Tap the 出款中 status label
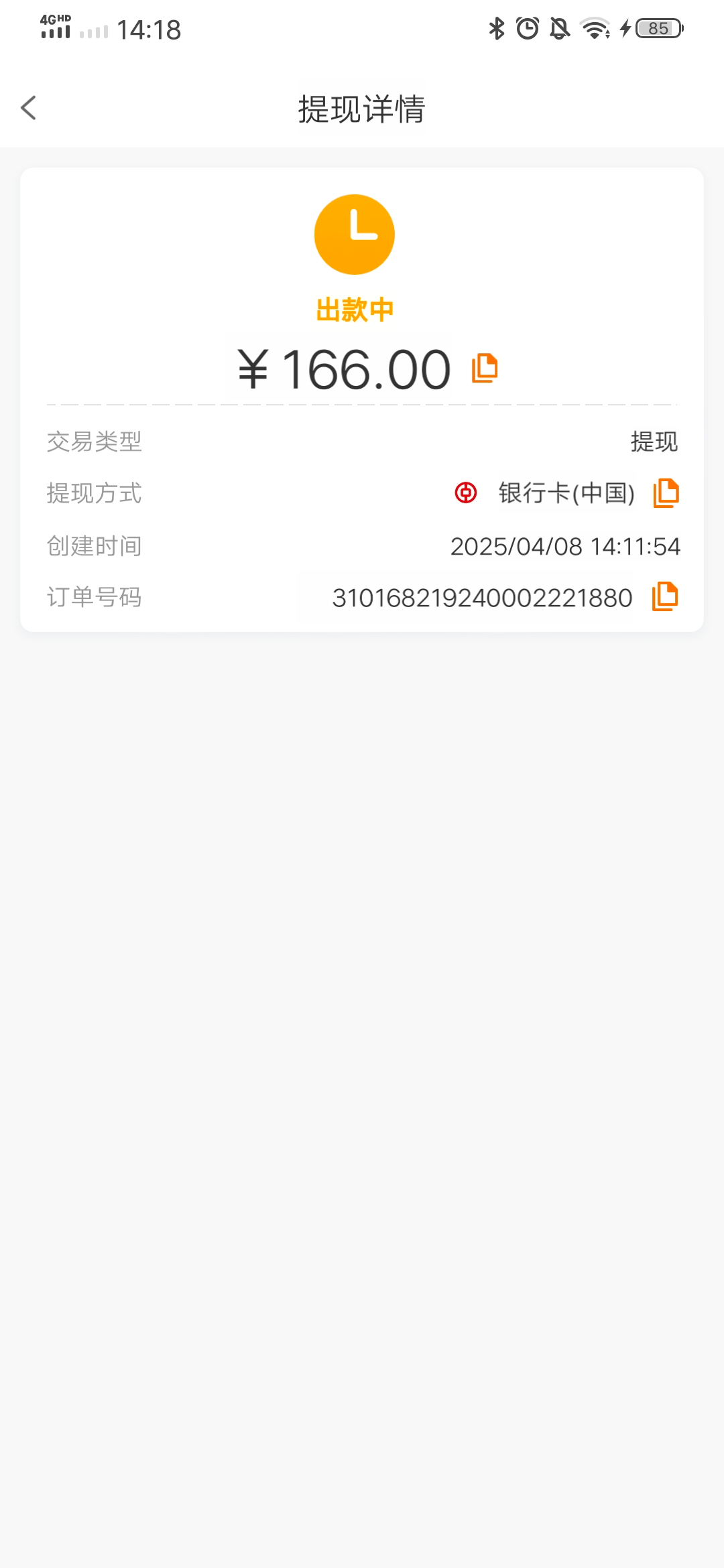This screenshot has width=724, height=1568. [x=355, y=309]
